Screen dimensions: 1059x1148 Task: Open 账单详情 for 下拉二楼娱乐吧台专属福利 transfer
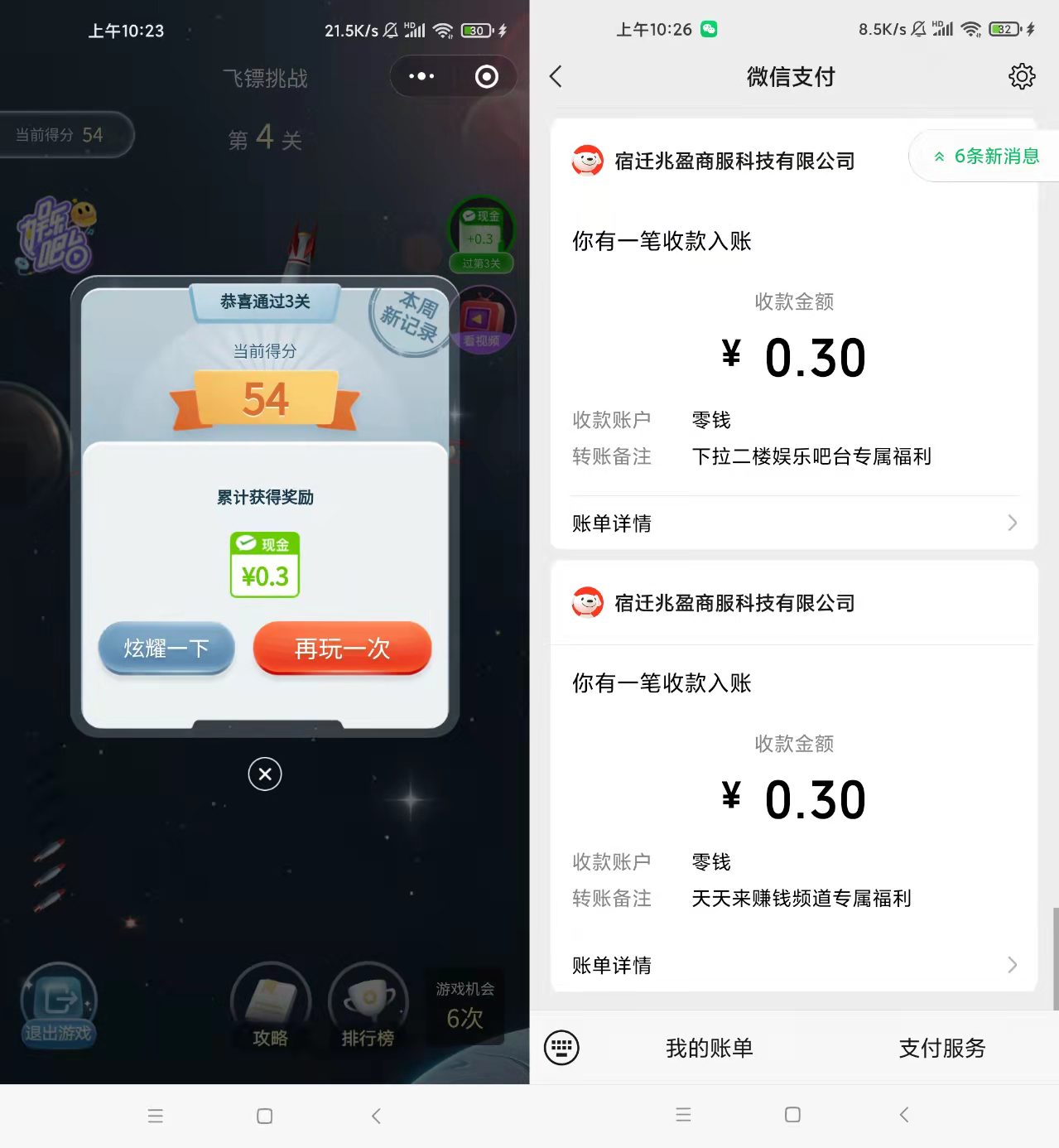pos(793,523)
